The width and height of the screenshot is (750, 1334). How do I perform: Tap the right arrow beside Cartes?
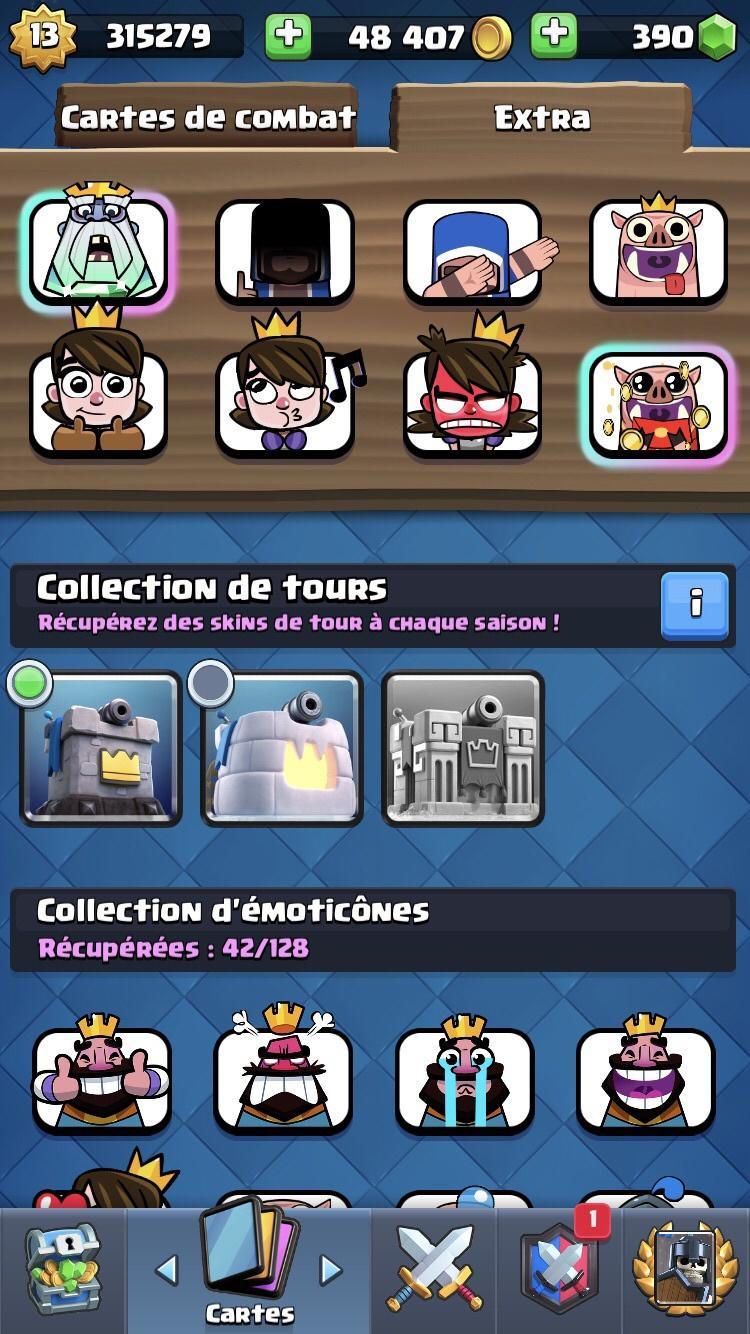[x=330, y=1270]
